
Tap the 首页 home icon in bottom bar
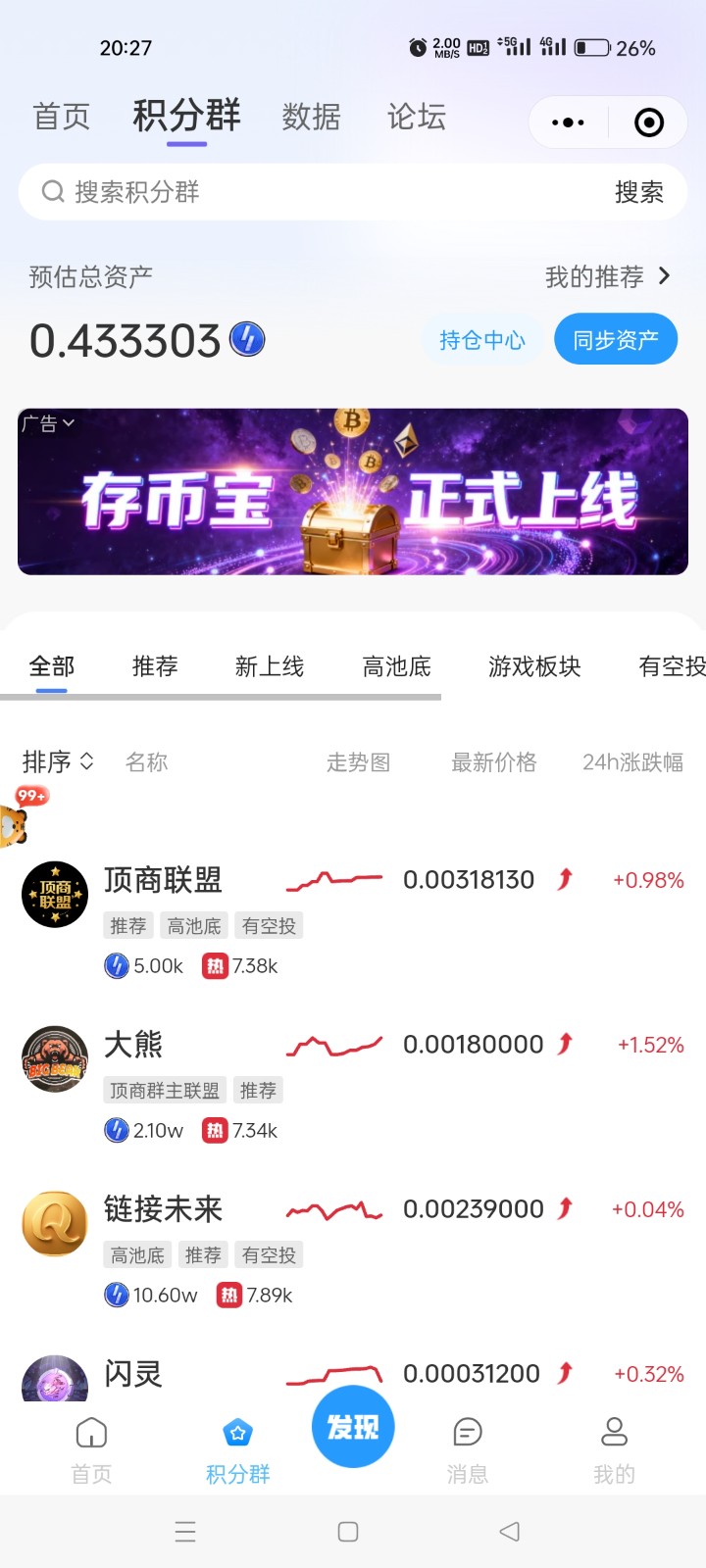(x=90, y=1433)
